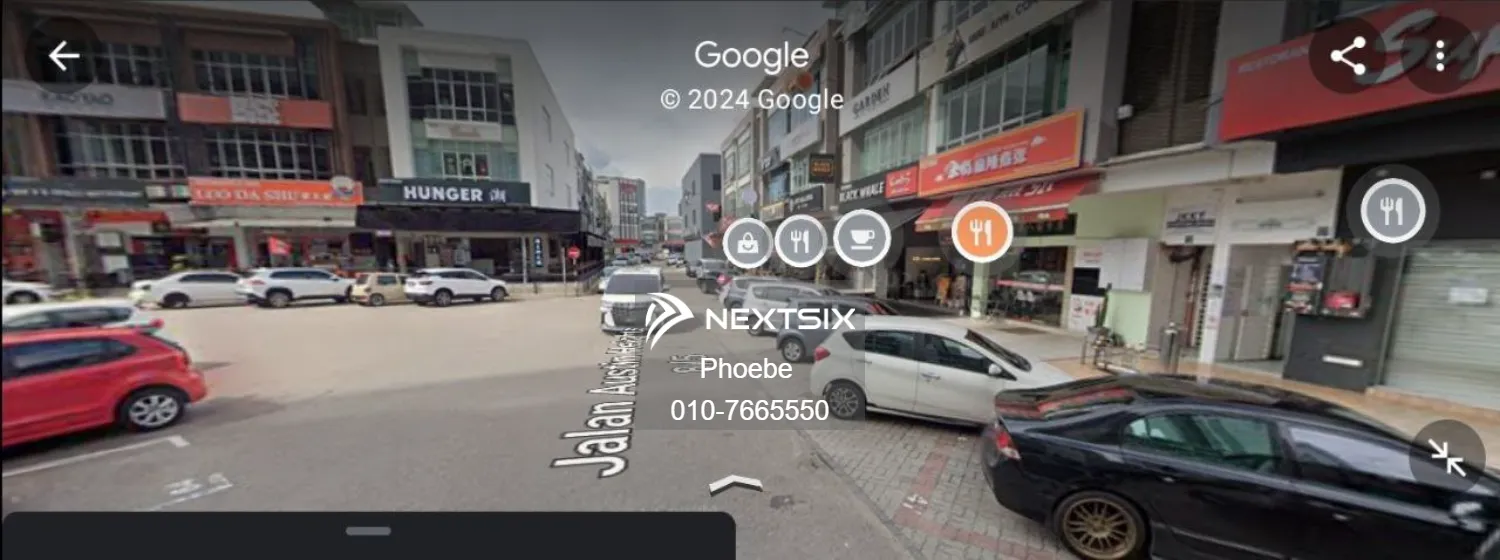Share this Street View location

click(x=1348, y=56)
